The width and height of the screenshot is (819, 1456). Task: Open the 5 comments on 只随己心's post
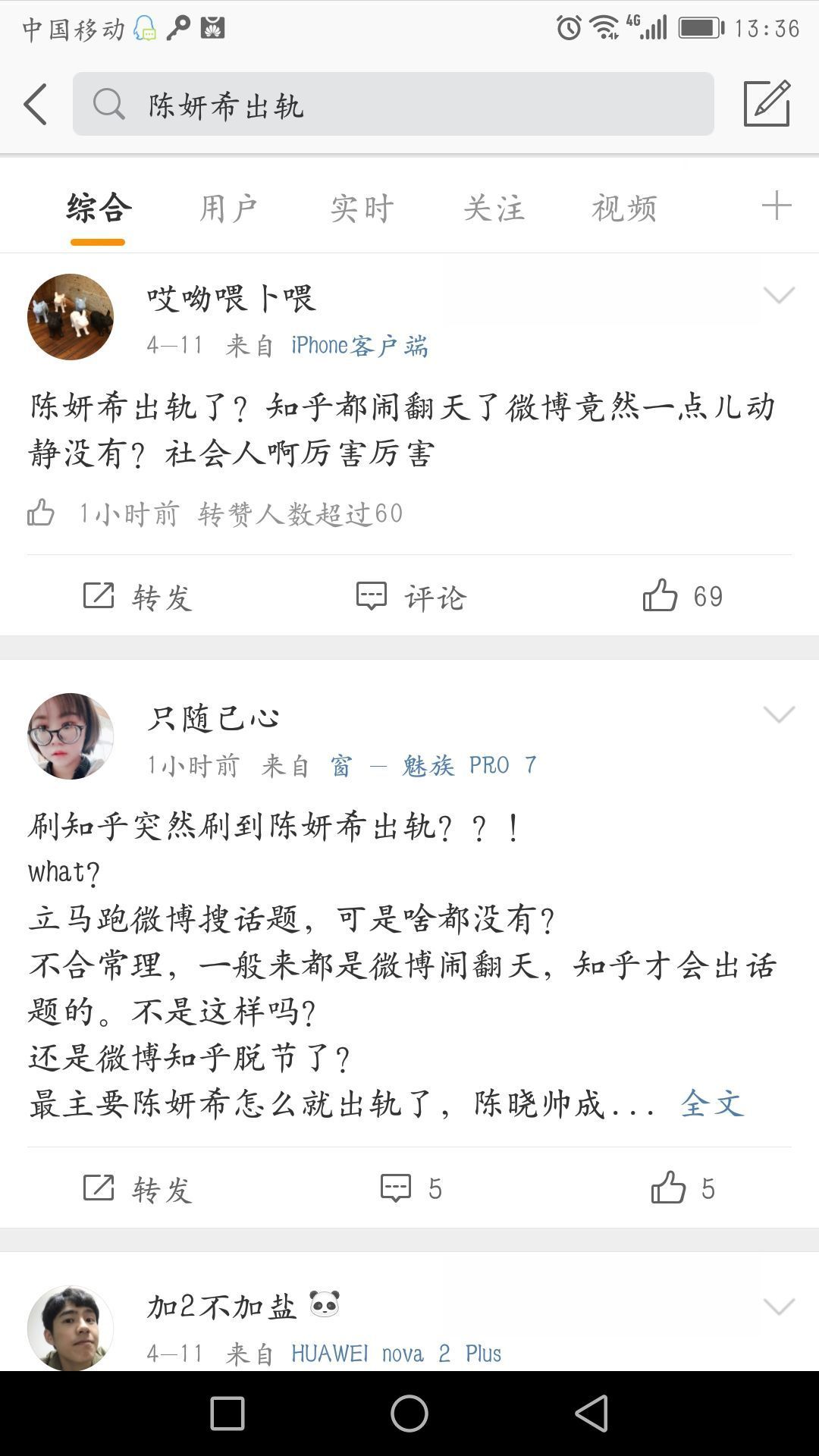pyautogui.click(x=410, y=1188)
